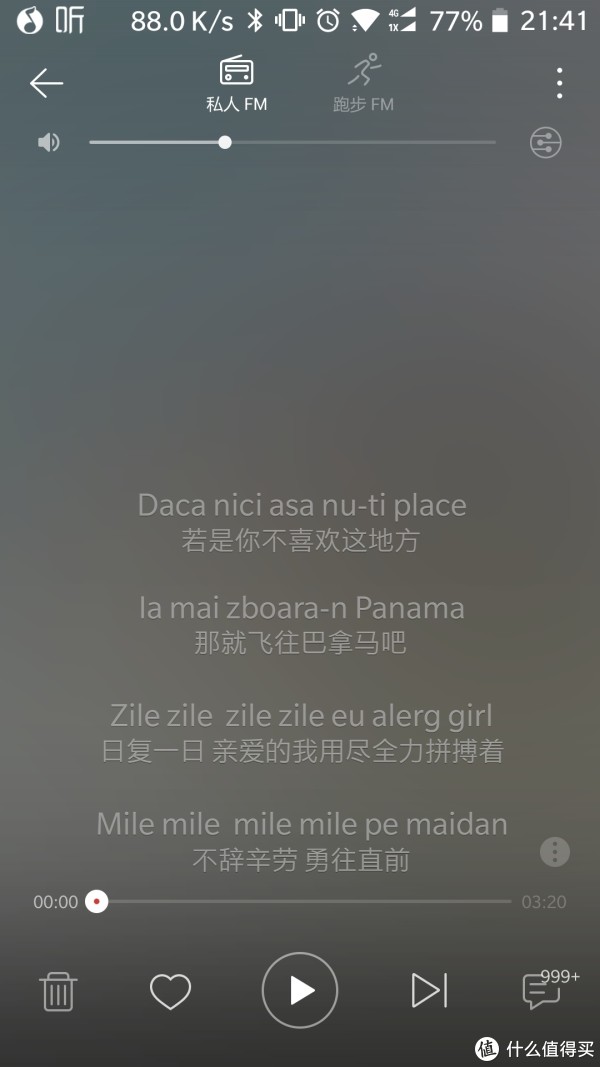Mute via the speaker icon
Image resolution: width=600 pixels, height=1067 pixels.
[48, 142]
